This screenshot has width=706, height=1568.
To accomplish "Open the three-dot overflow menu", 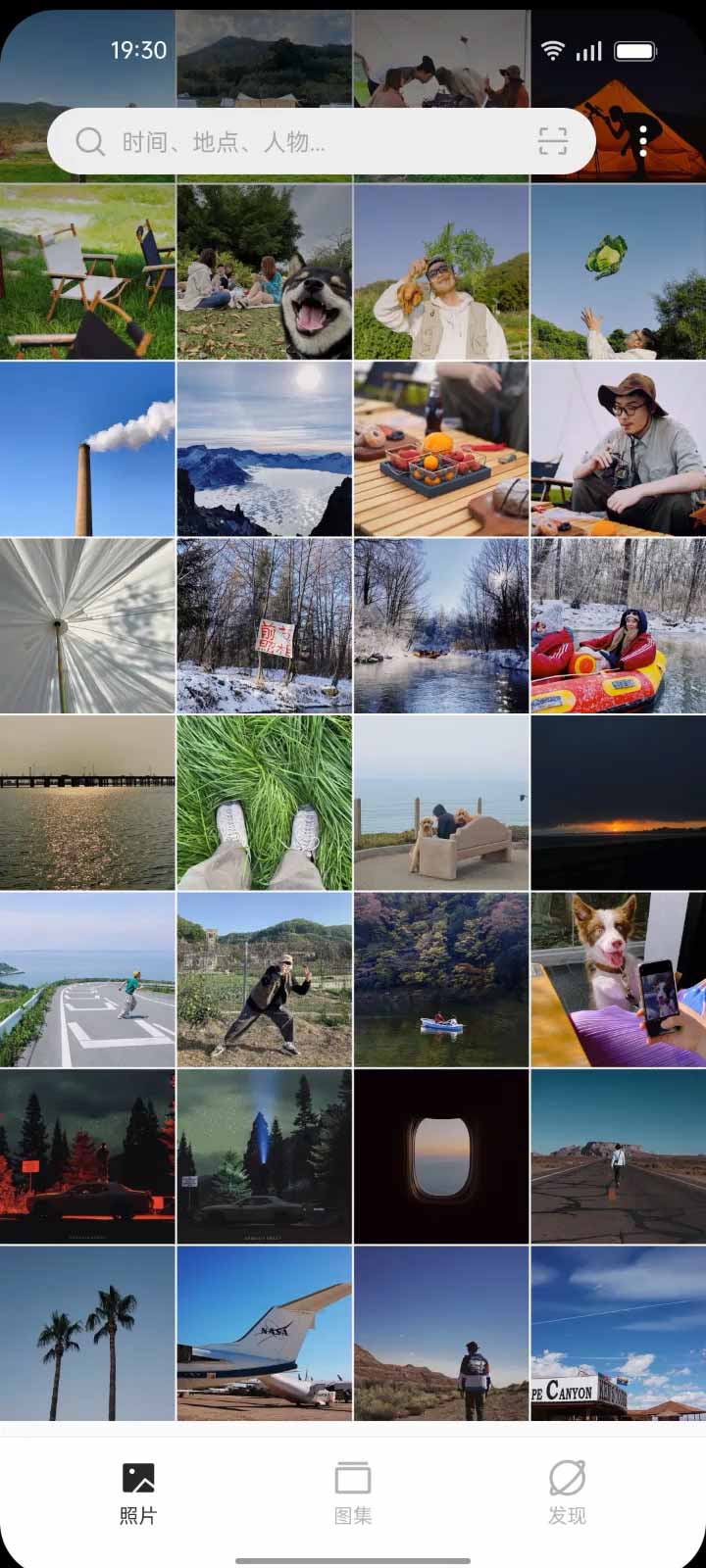I will [x=642, y=142].
